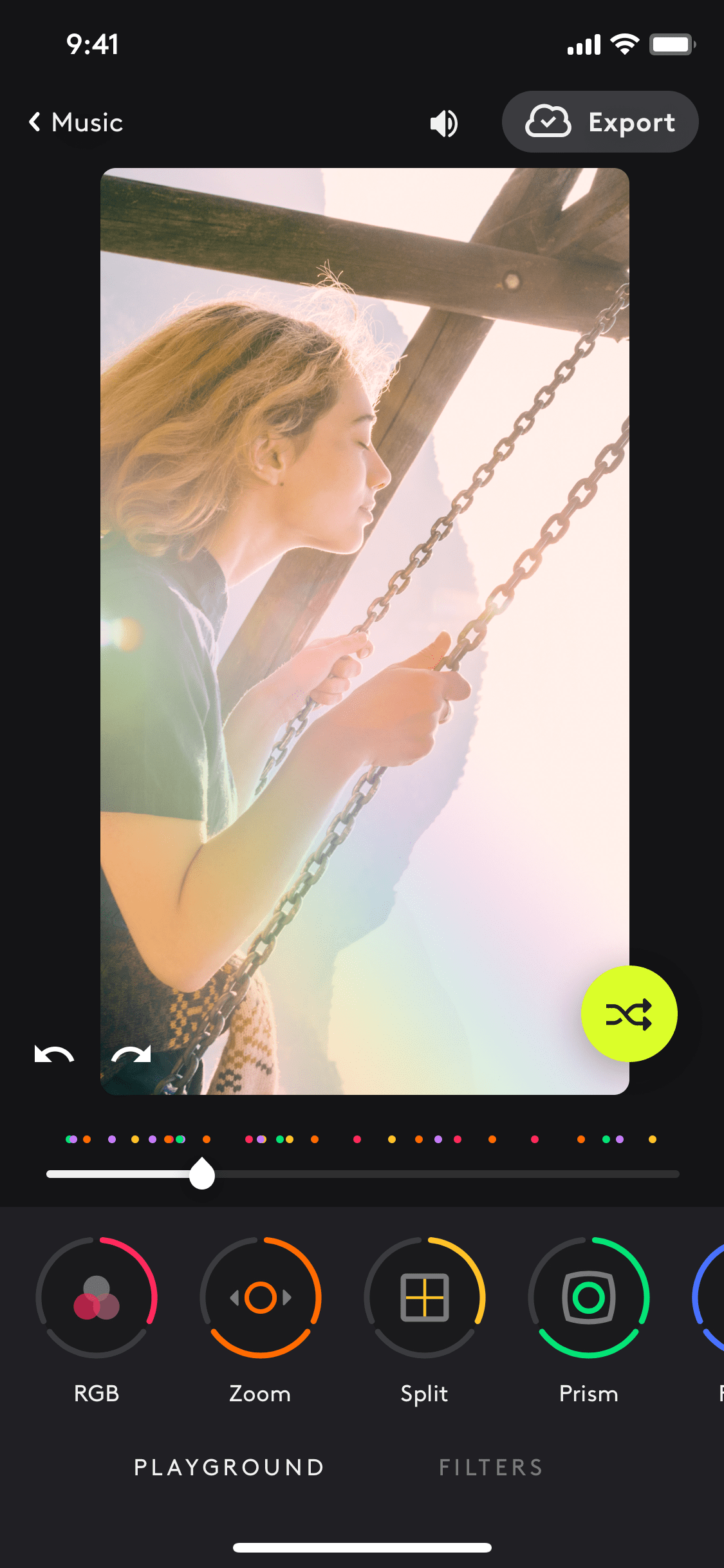Viewport: 724px width, 1568px height.
Task: Tap Export to save the video
Action: click(600, 122)
